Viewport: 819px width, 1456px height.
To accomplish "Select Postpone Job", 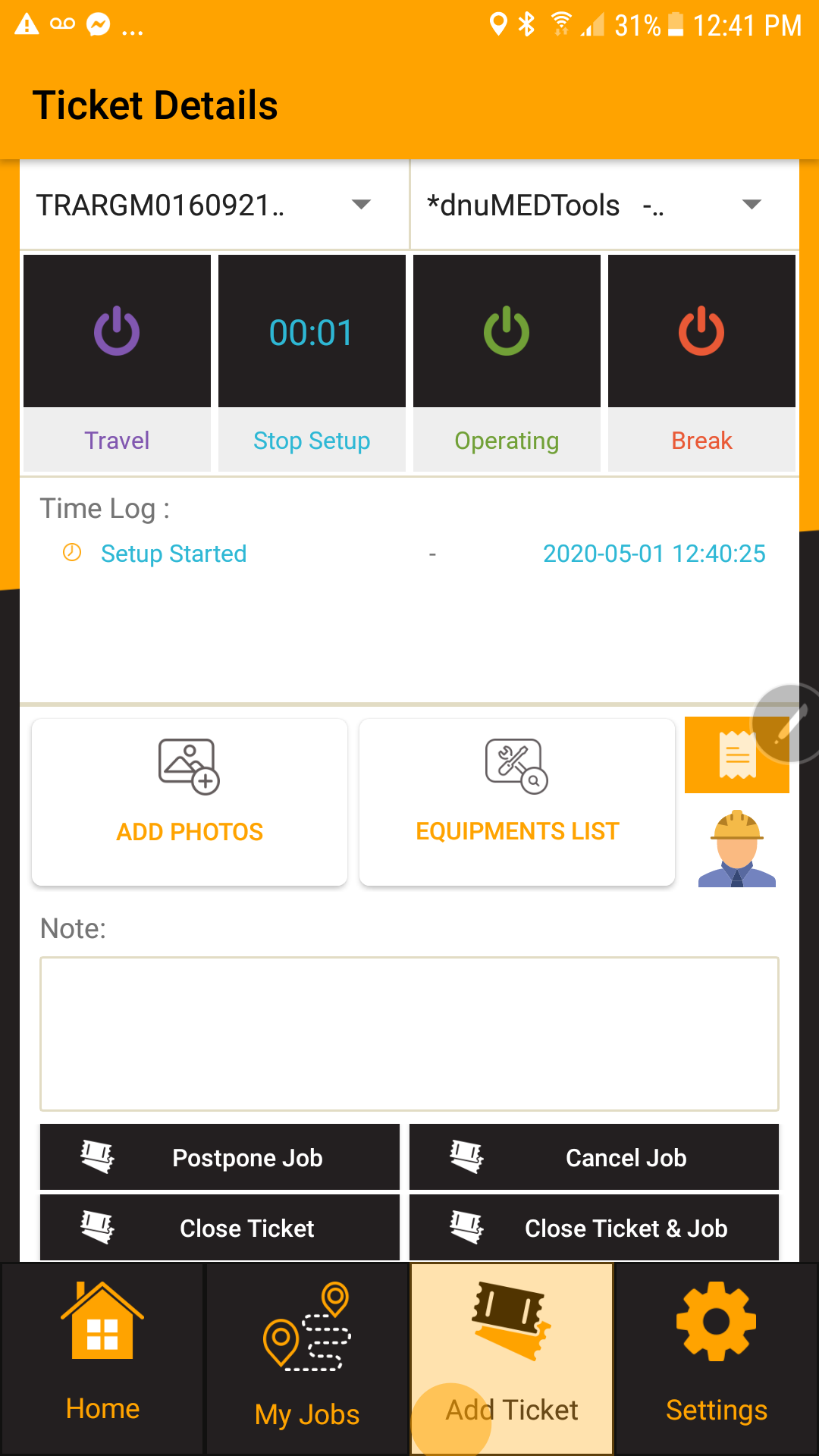I will pos(220,1157).
